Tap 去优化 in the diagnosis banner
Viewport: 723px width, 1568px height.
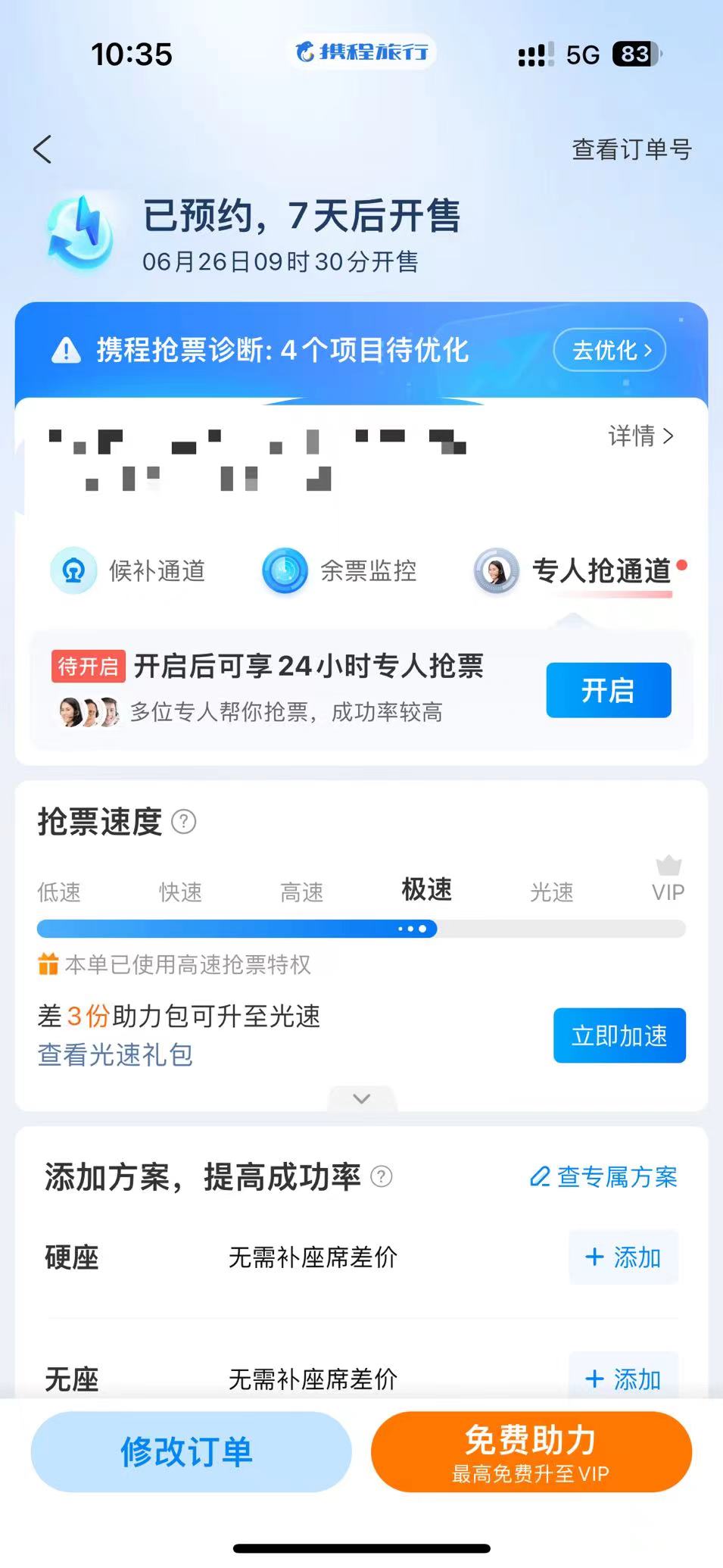[610, 350]
